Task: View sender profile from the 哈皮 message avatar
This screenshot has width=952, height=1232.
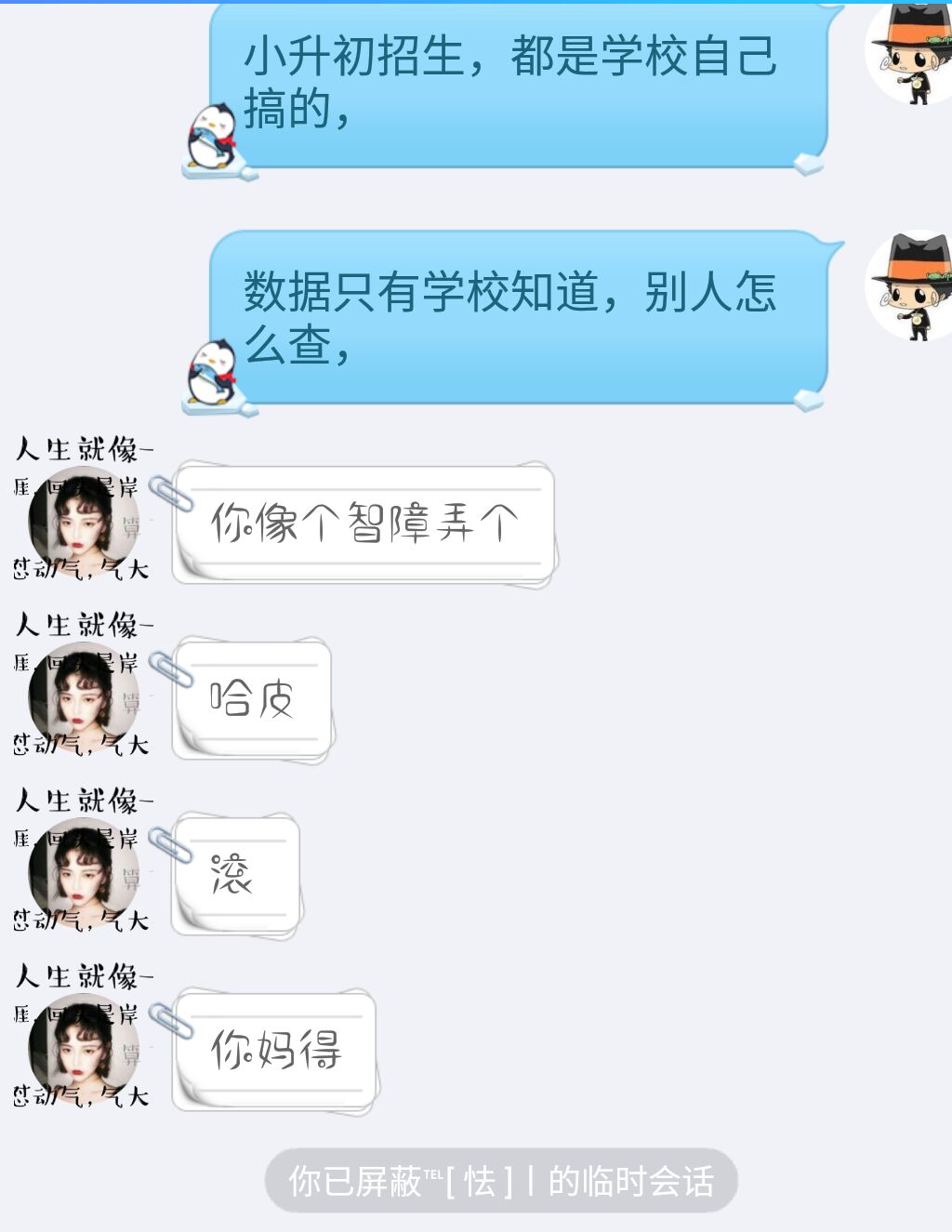Action: (82, 697)
